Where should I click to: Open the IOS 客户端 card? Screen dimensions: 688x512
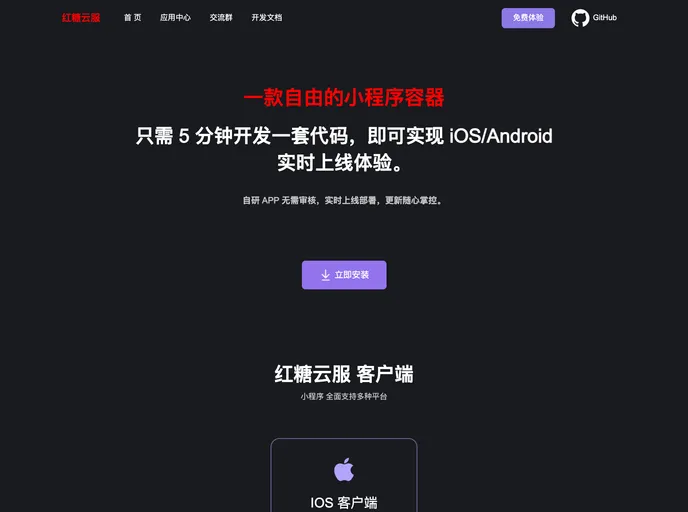point(344,478)
